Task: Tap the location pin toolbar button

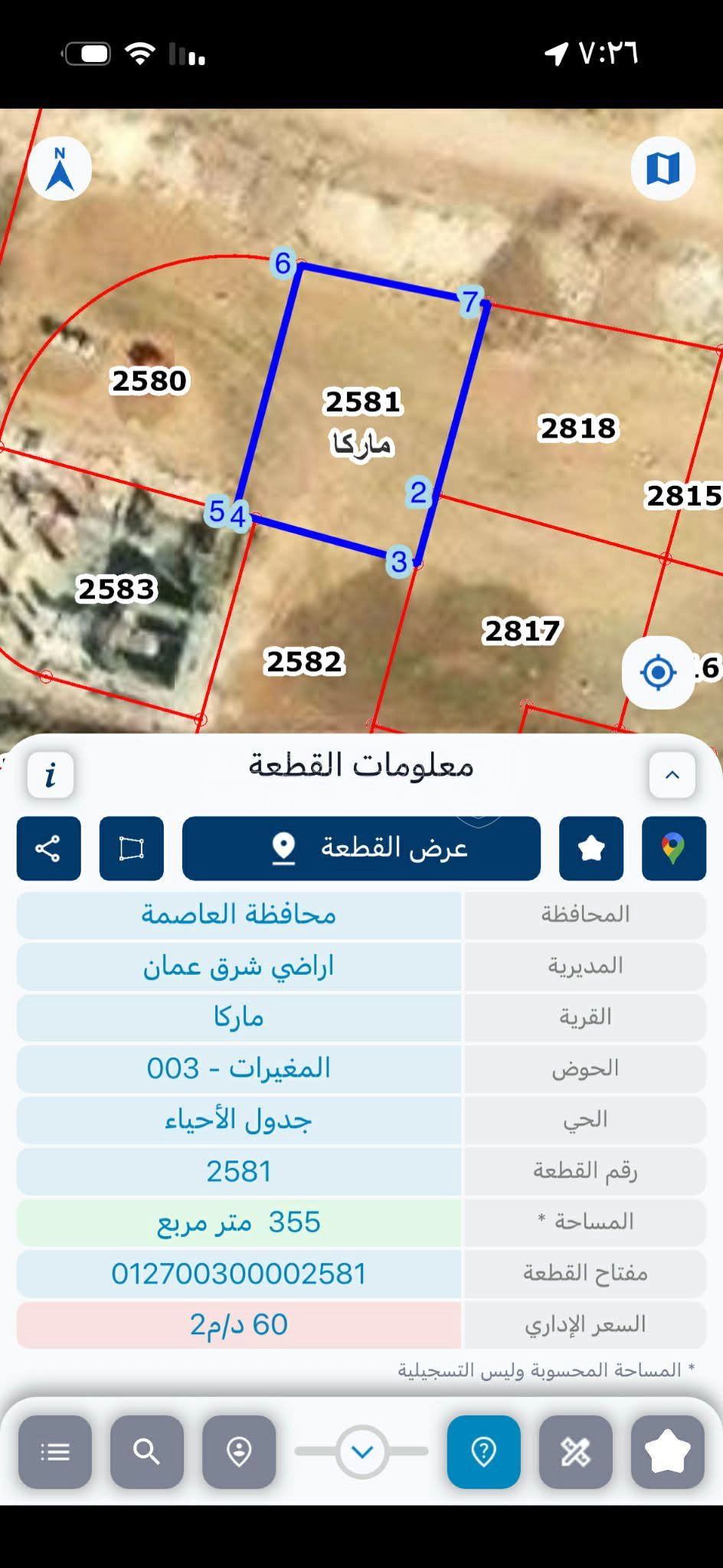Action: [239, 1452]
